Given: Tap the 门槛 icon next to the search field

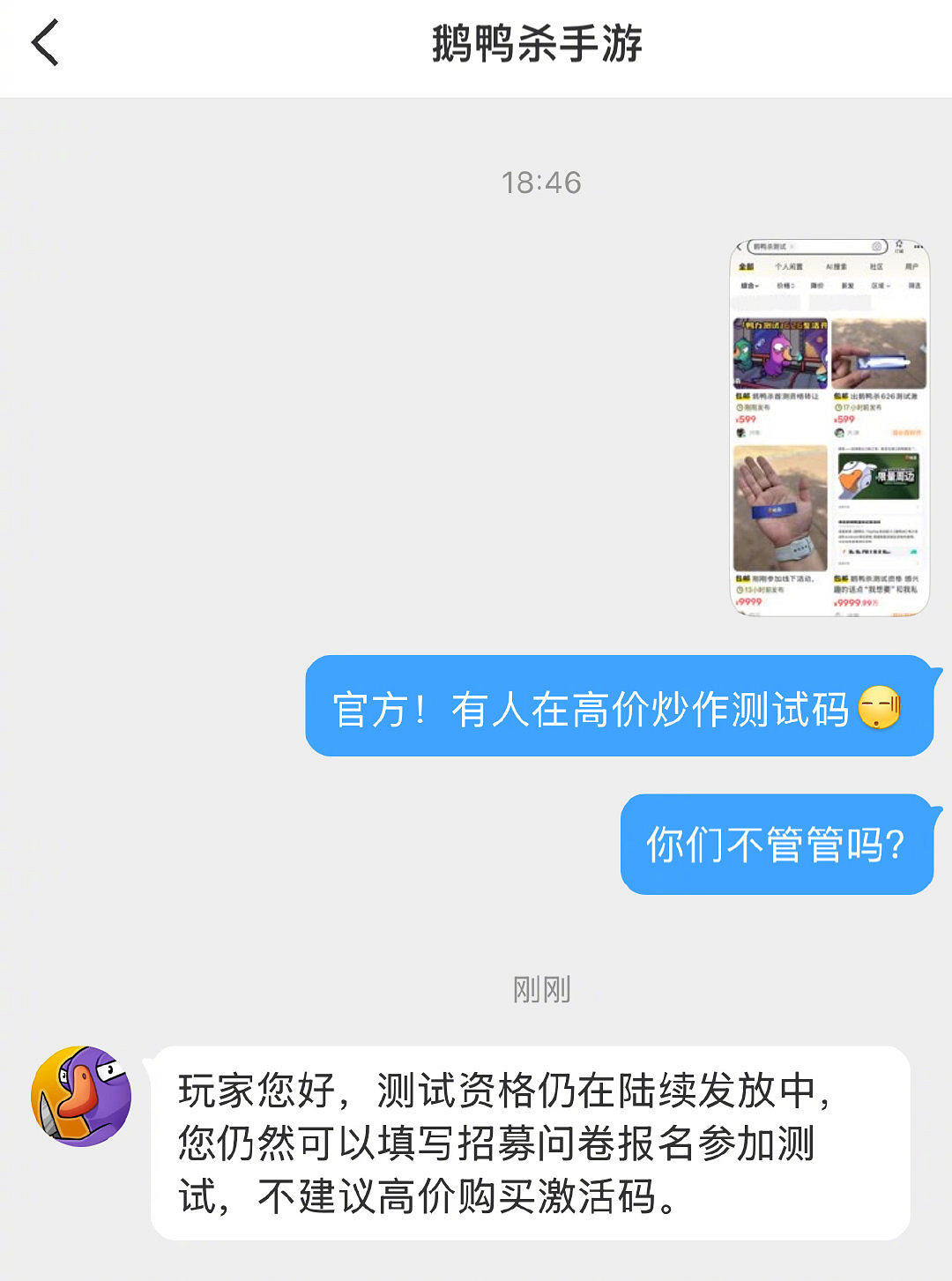Looking at the screenshot, I should coord(900,245).
